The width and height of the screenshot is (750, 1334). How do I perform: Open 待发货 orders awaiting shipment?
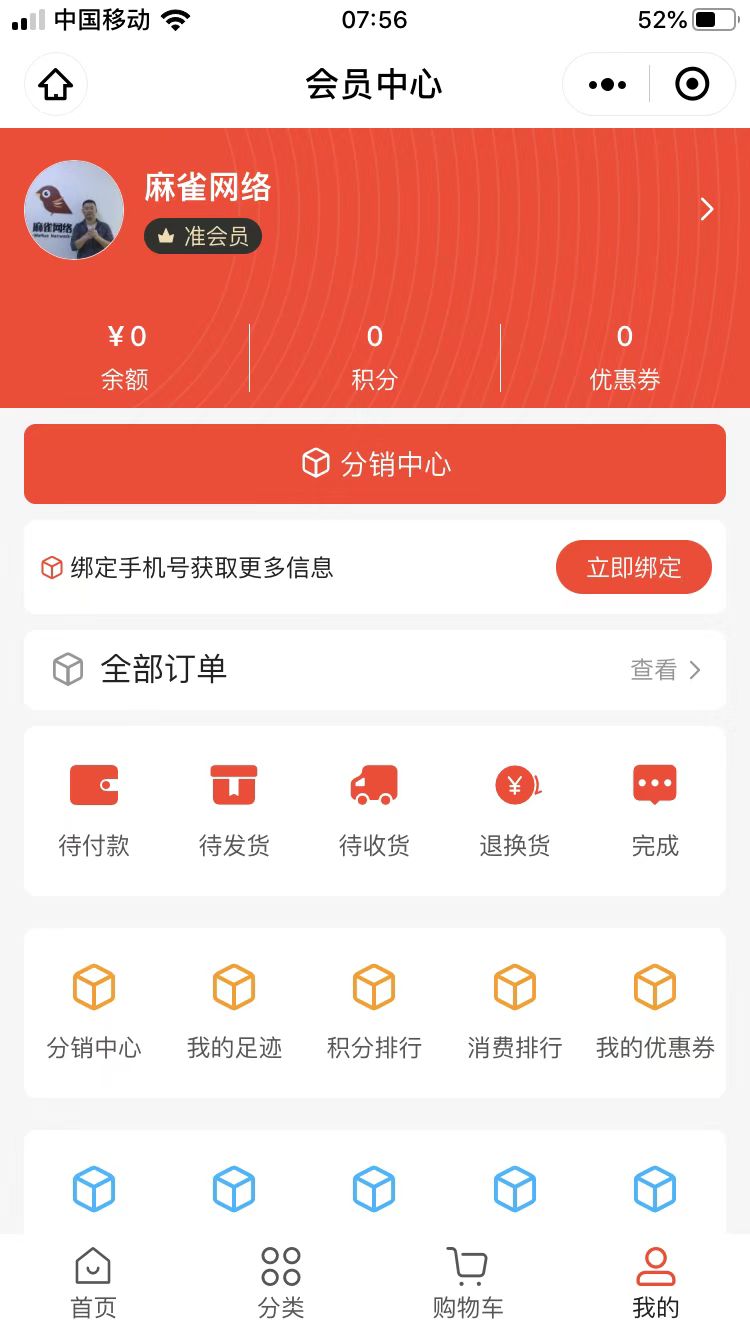coord(234,810)
